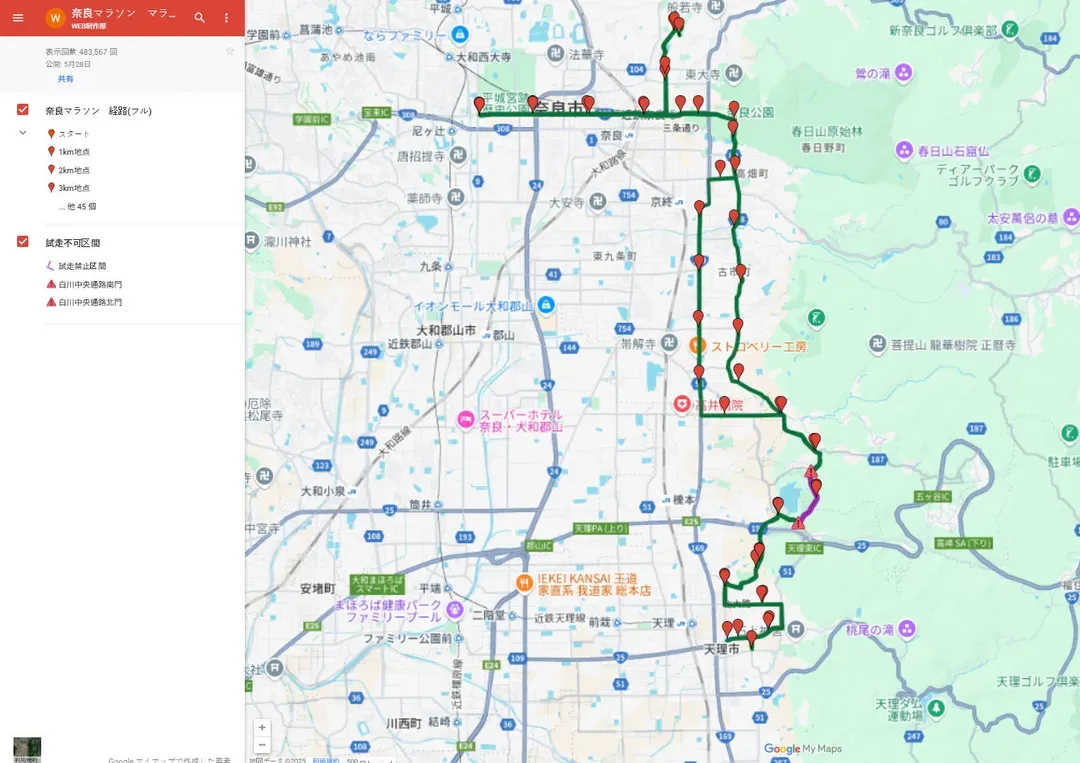The height and width of the screenshot is (763, 1080).
Task: Star this map as favorite
Action: click(x=230, y=51)
